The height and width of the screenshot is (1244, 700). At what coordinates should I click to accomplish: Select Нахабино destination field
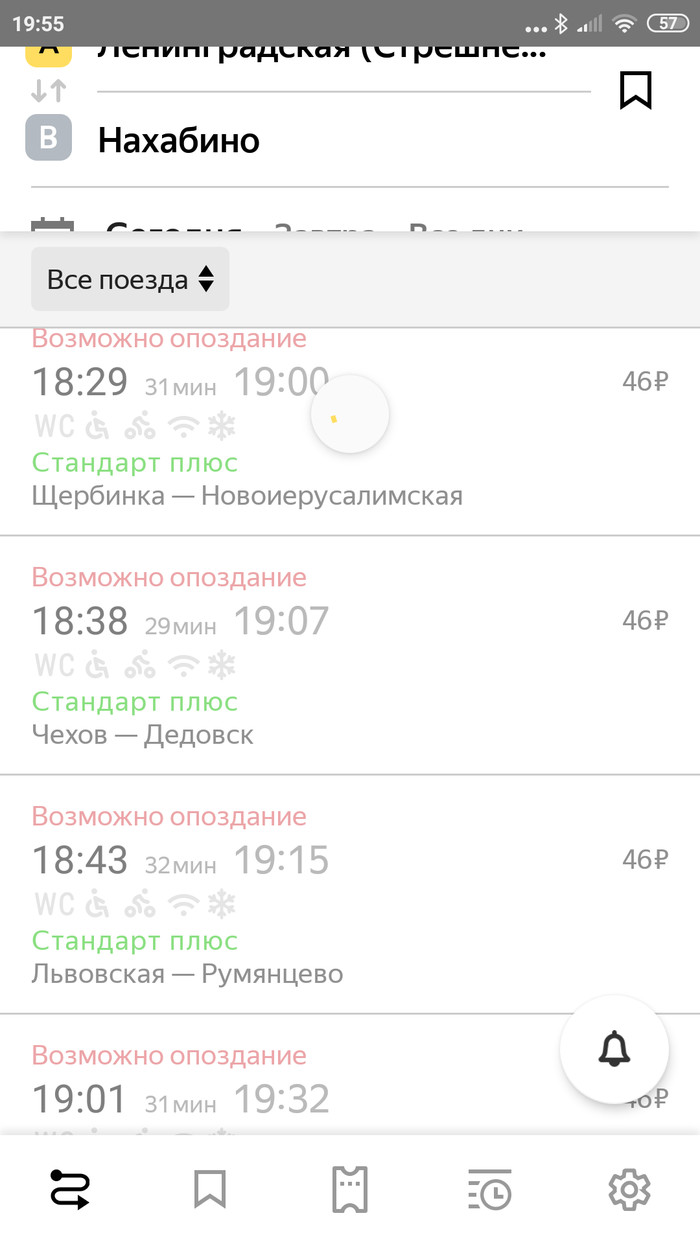tap(179, 141)
